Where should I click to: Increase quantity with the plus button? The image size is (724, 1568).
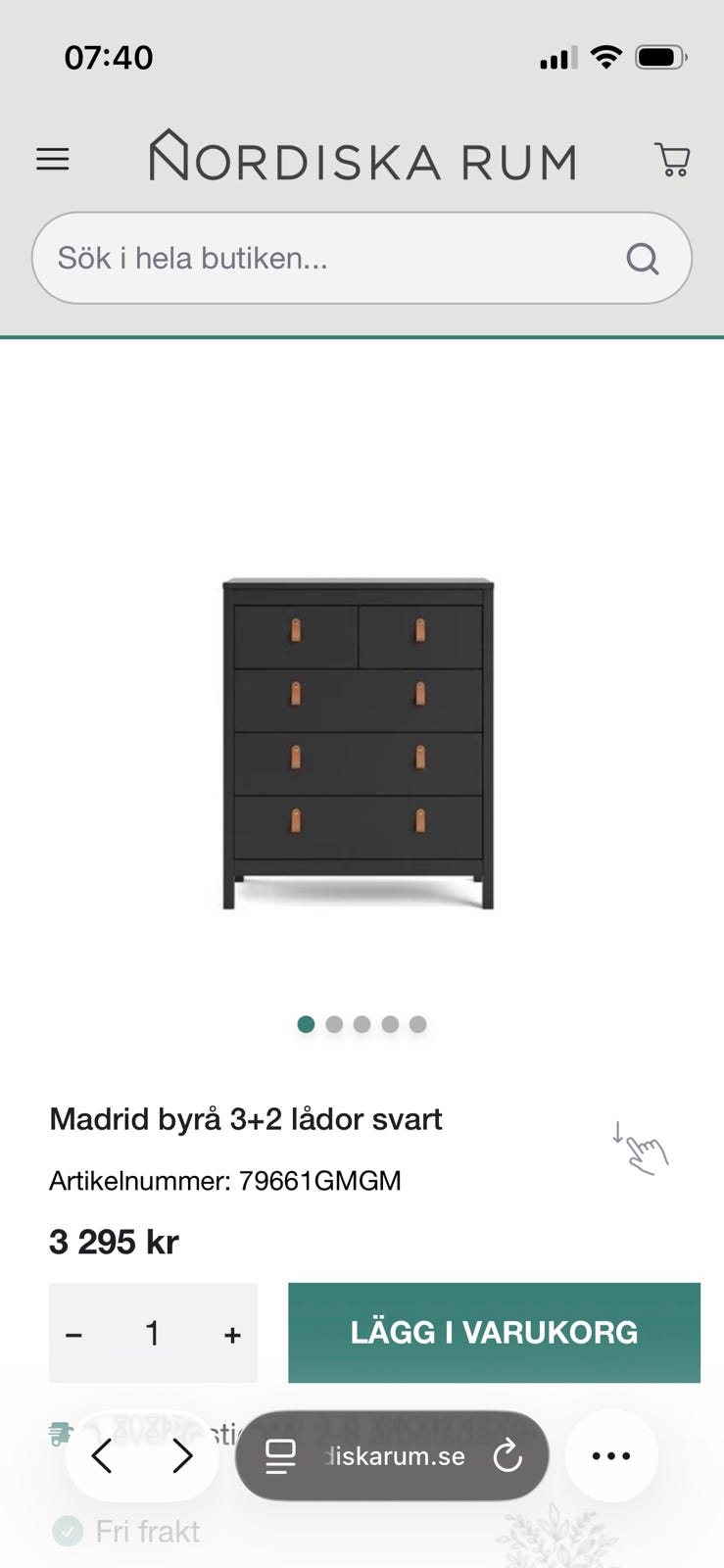tap(232, 1334)
